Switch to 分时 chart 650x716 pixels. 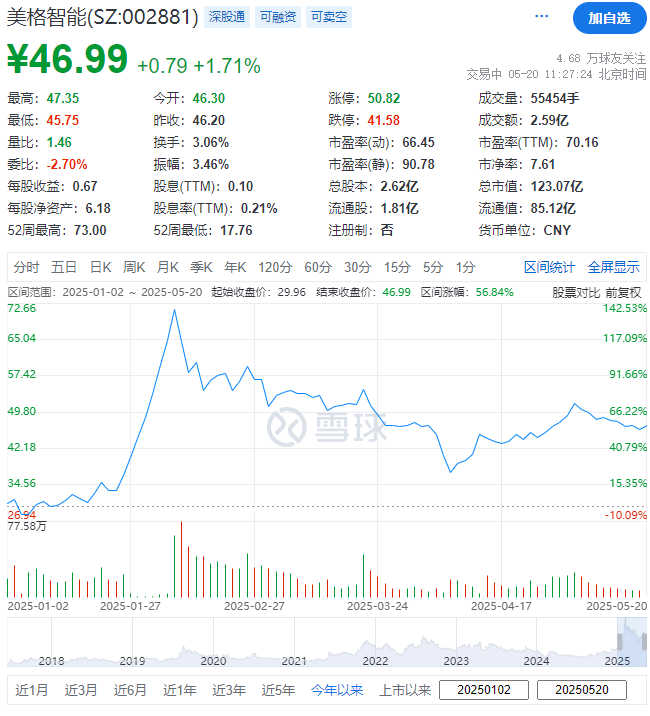tap(26, 267)
